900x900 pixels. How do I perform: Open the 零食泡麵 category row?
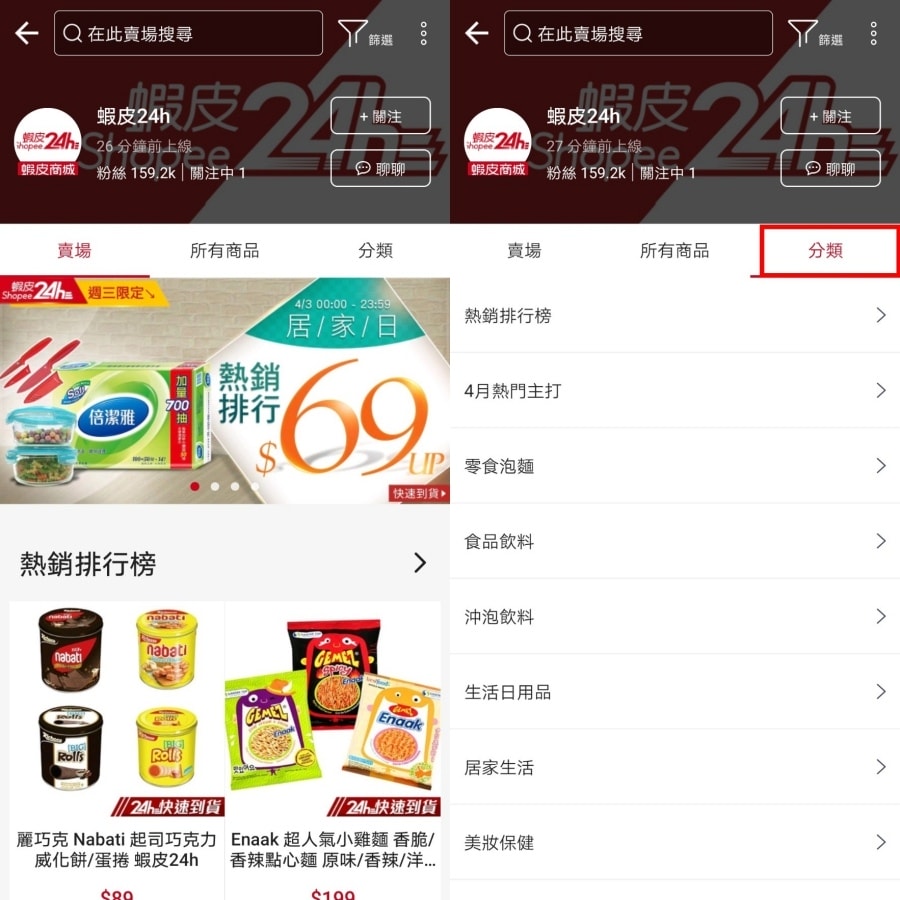tap(675, 466)
